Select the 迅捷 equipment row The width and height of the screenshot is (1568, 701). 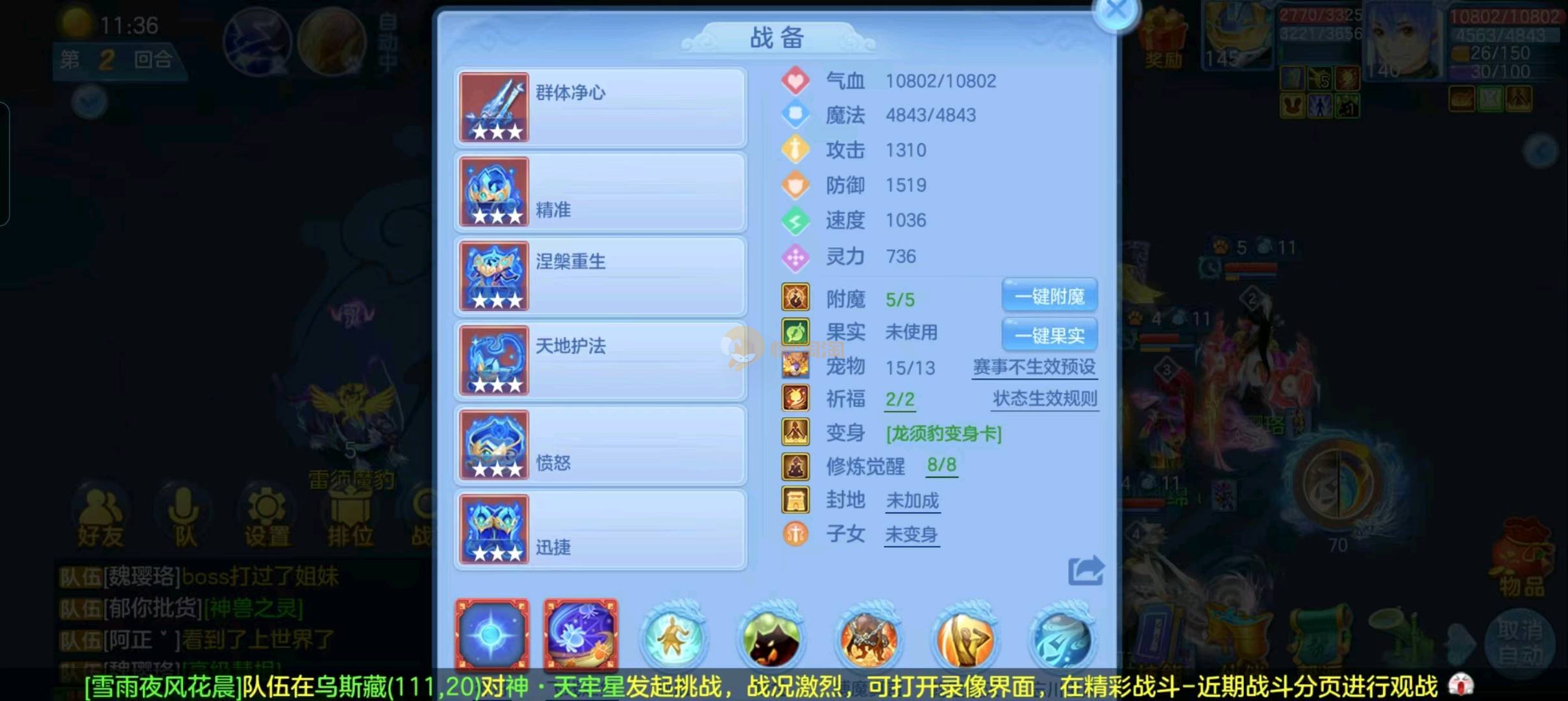(x=601, y=530)
